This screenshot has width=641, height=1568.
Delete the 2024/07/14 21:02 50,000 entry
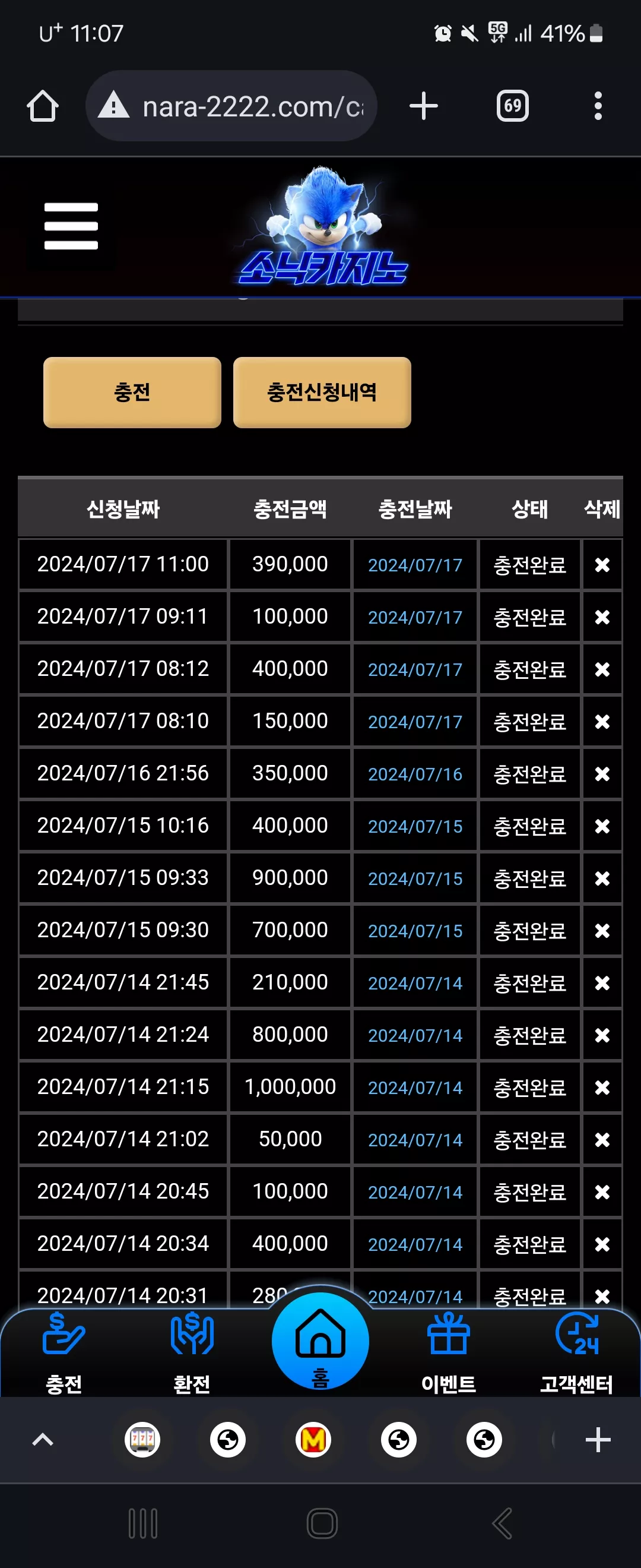pyautogui.click(x=602, y=1140)
